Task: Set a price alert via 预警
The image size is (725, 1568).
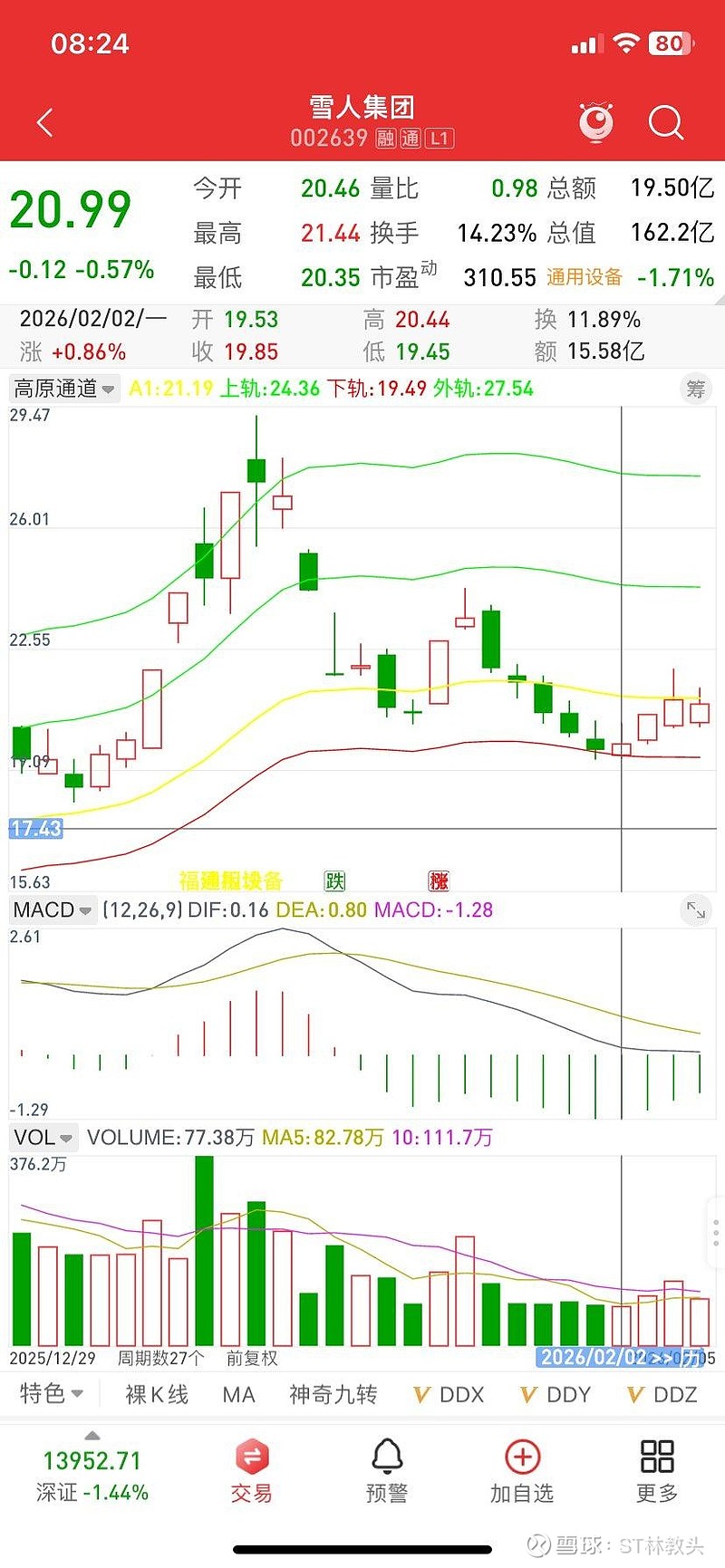Action: point(387,1472)
